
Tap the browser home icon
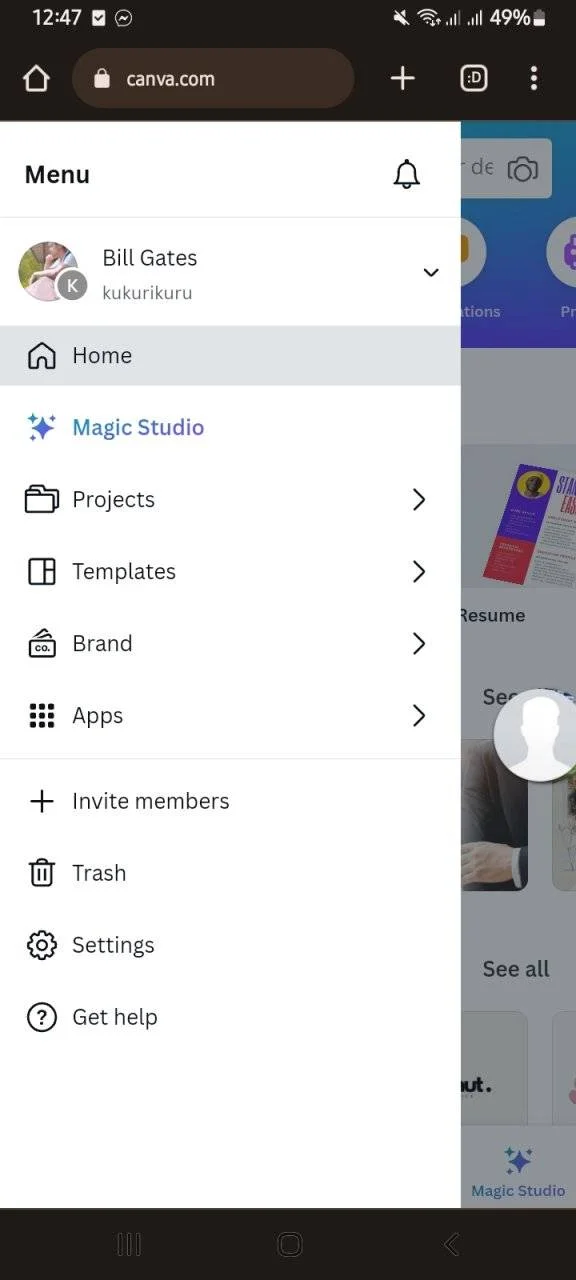36,78
